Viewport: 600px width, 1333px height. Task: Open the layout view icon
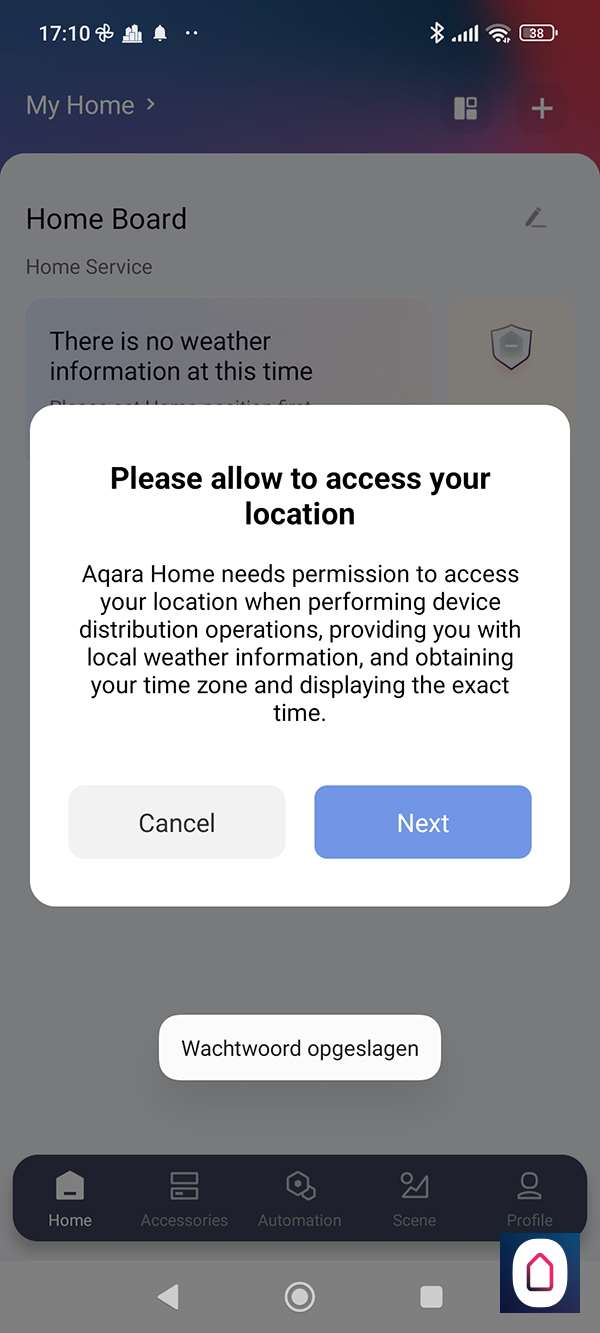point(466,108)
